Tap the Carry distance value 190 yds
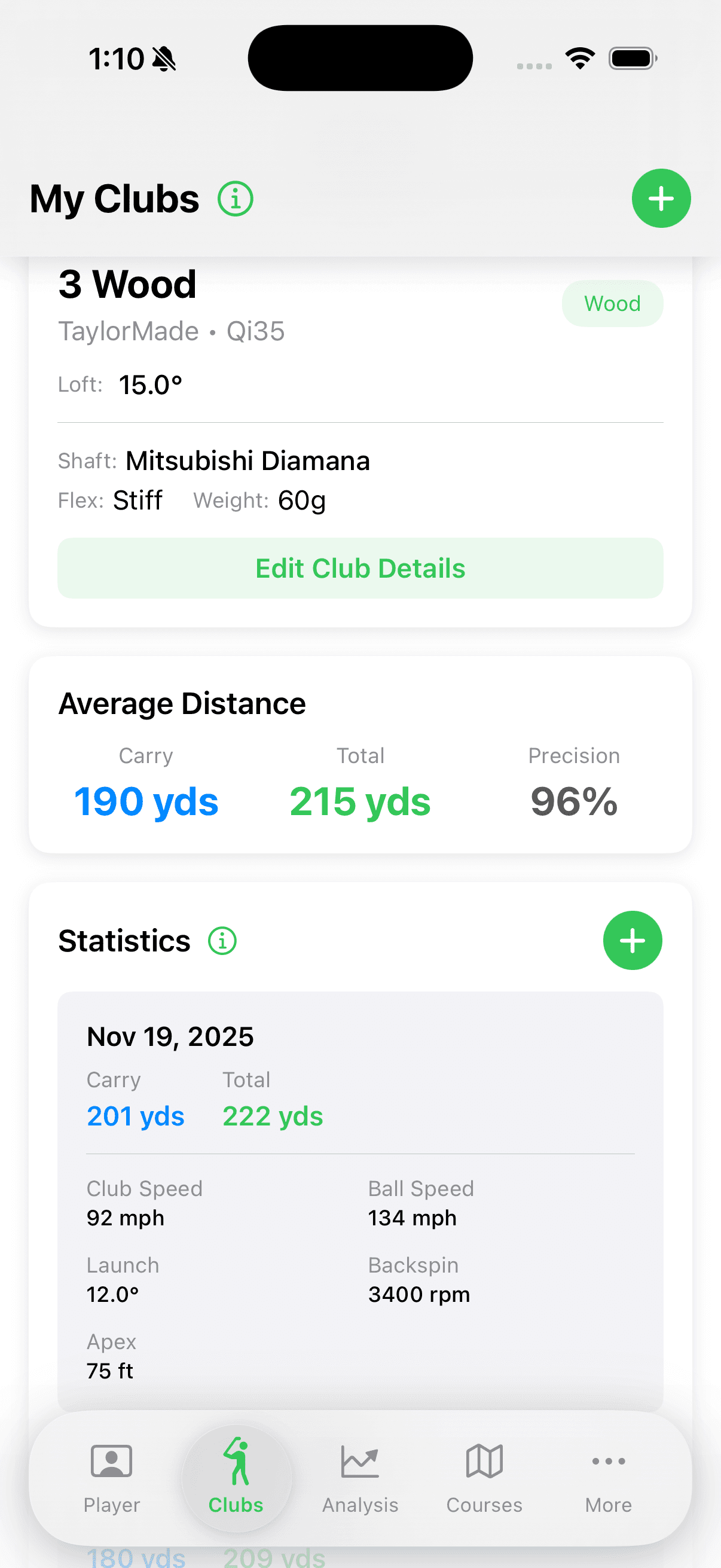The image size is (721, 1568). pyautogui.click(x=146, y=801)
